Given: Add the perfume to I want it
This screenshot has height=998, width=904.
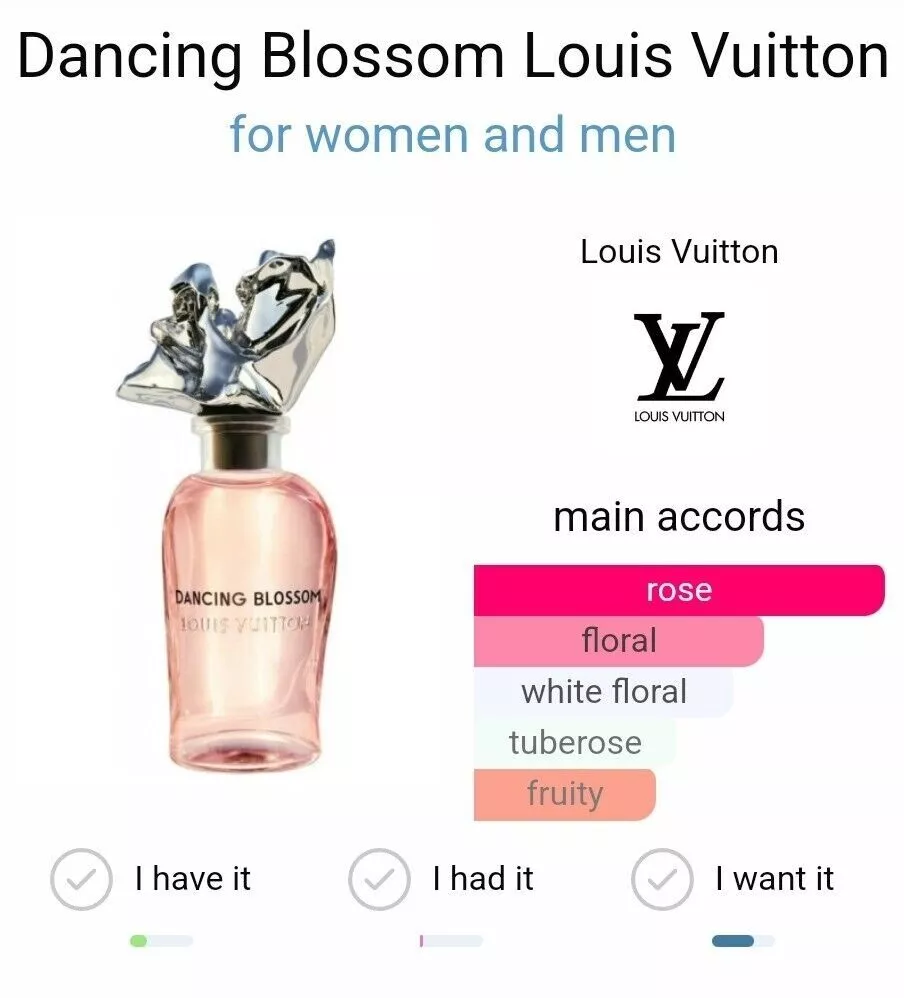Looking at the screenshot, I should click(662, 880).
